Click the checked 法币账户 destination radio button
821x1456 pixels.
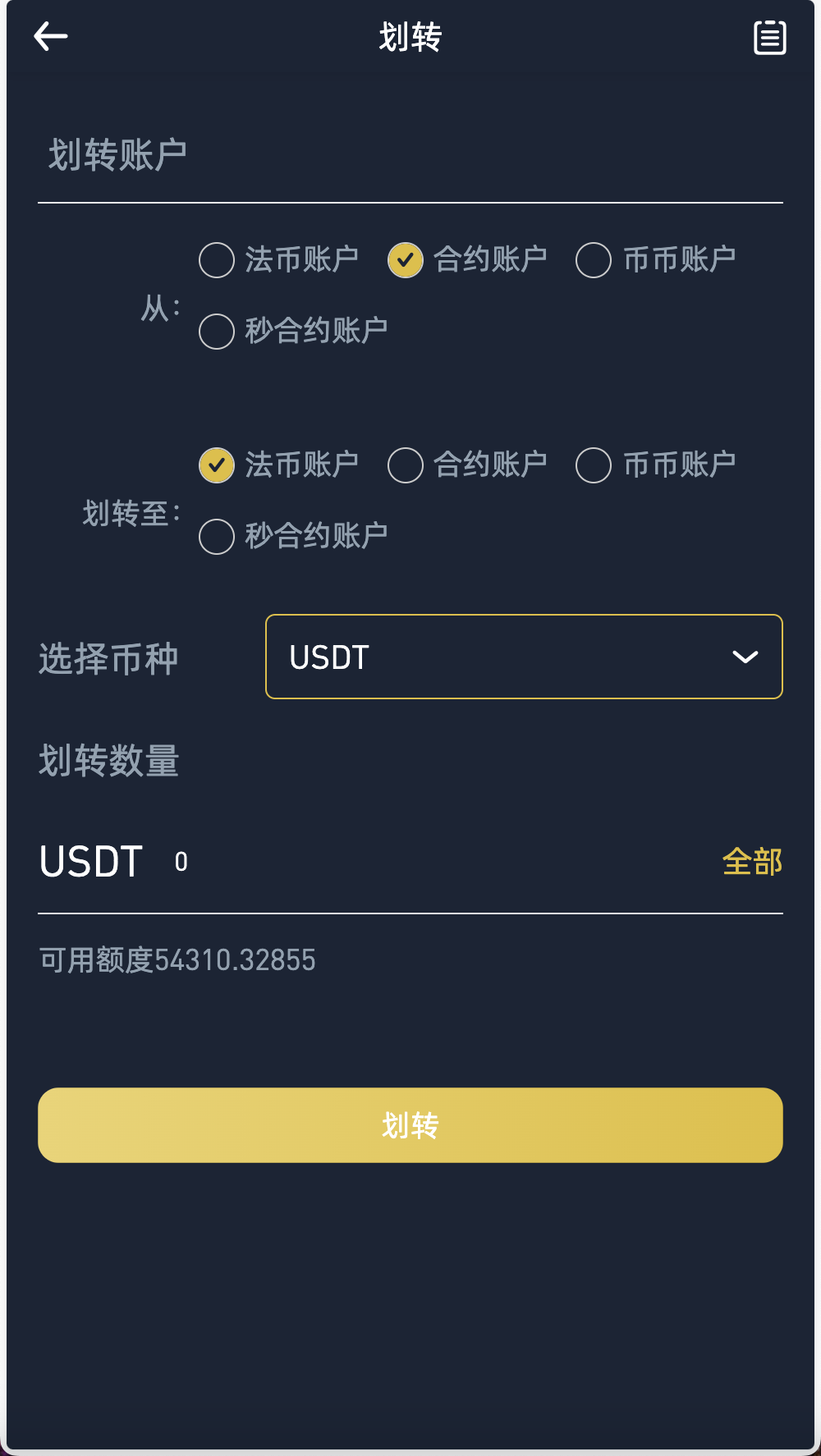tap(216, 465)
